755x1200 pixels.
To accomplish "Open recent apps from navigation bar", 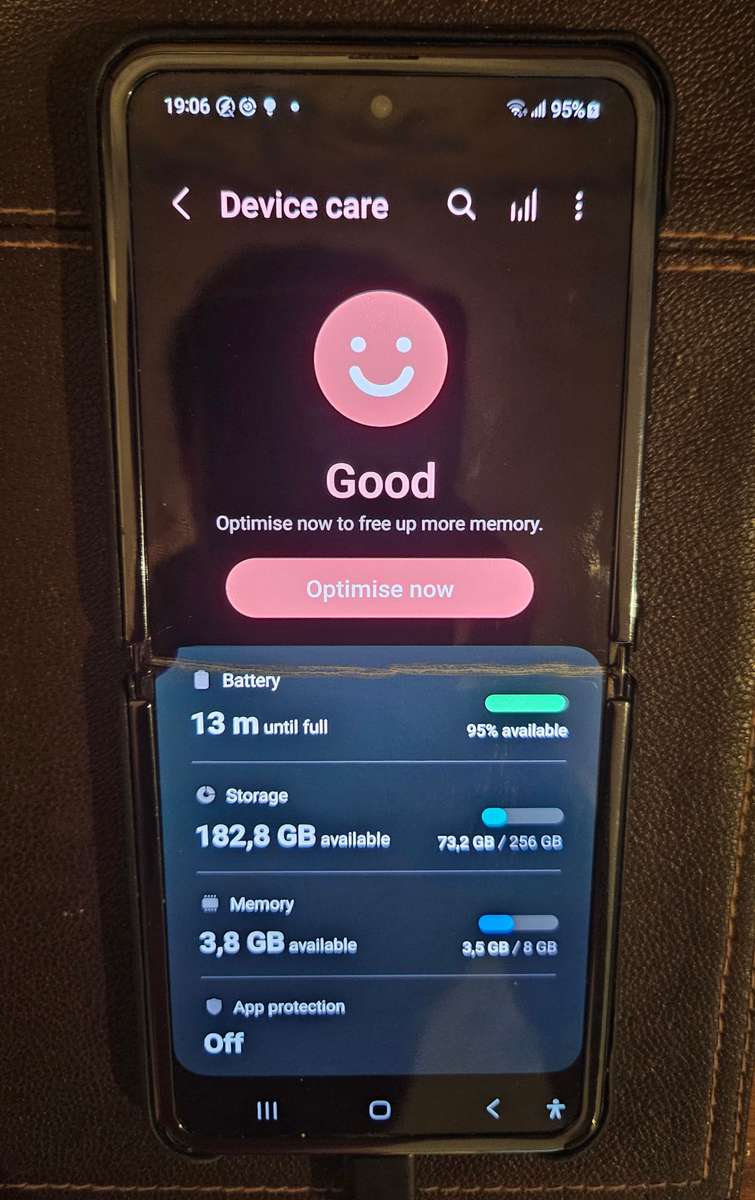I will click(267, 1110).
